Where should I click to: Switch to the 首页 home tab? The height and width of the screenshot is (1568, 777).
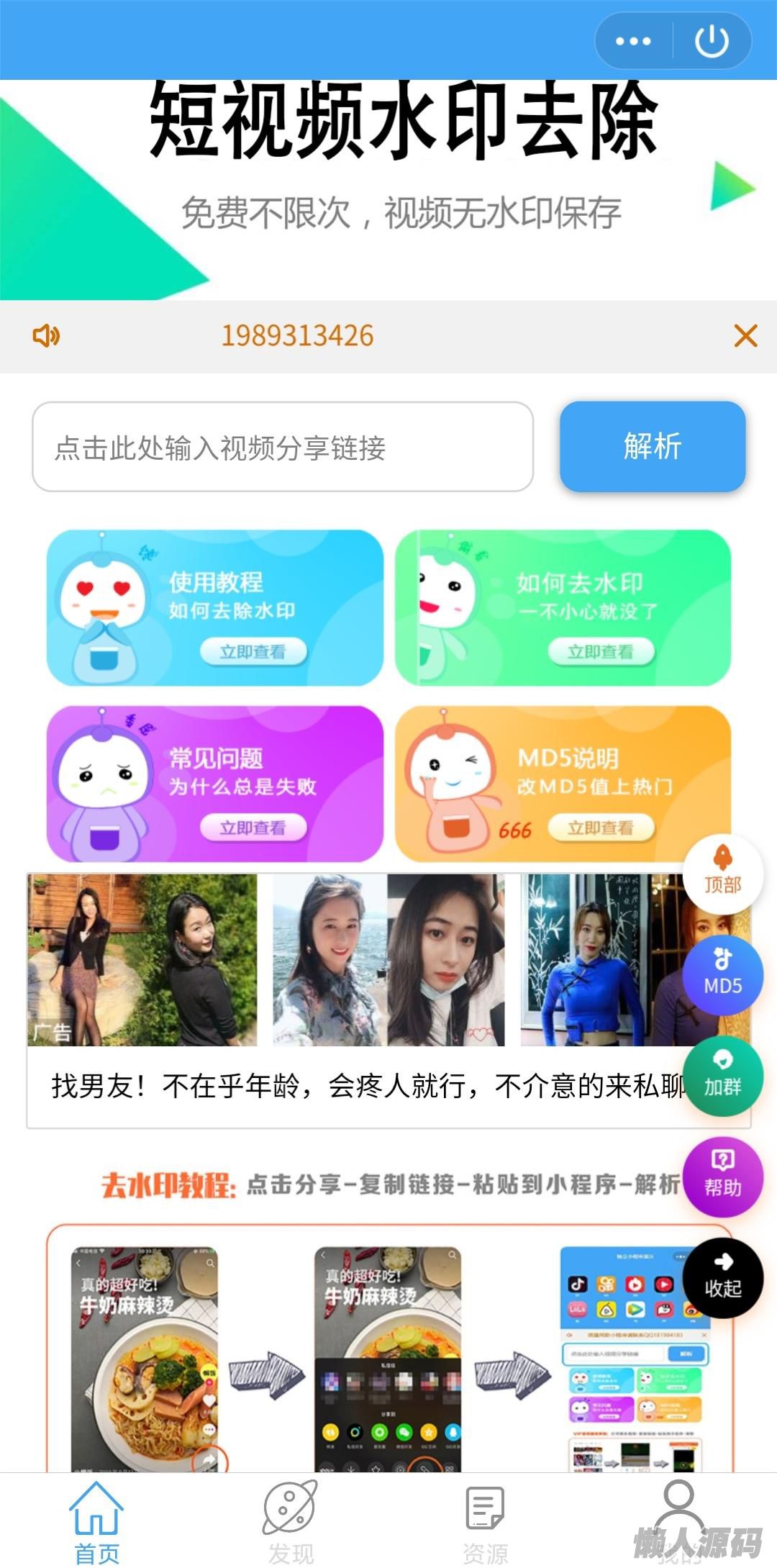(x=96, y=1520)
